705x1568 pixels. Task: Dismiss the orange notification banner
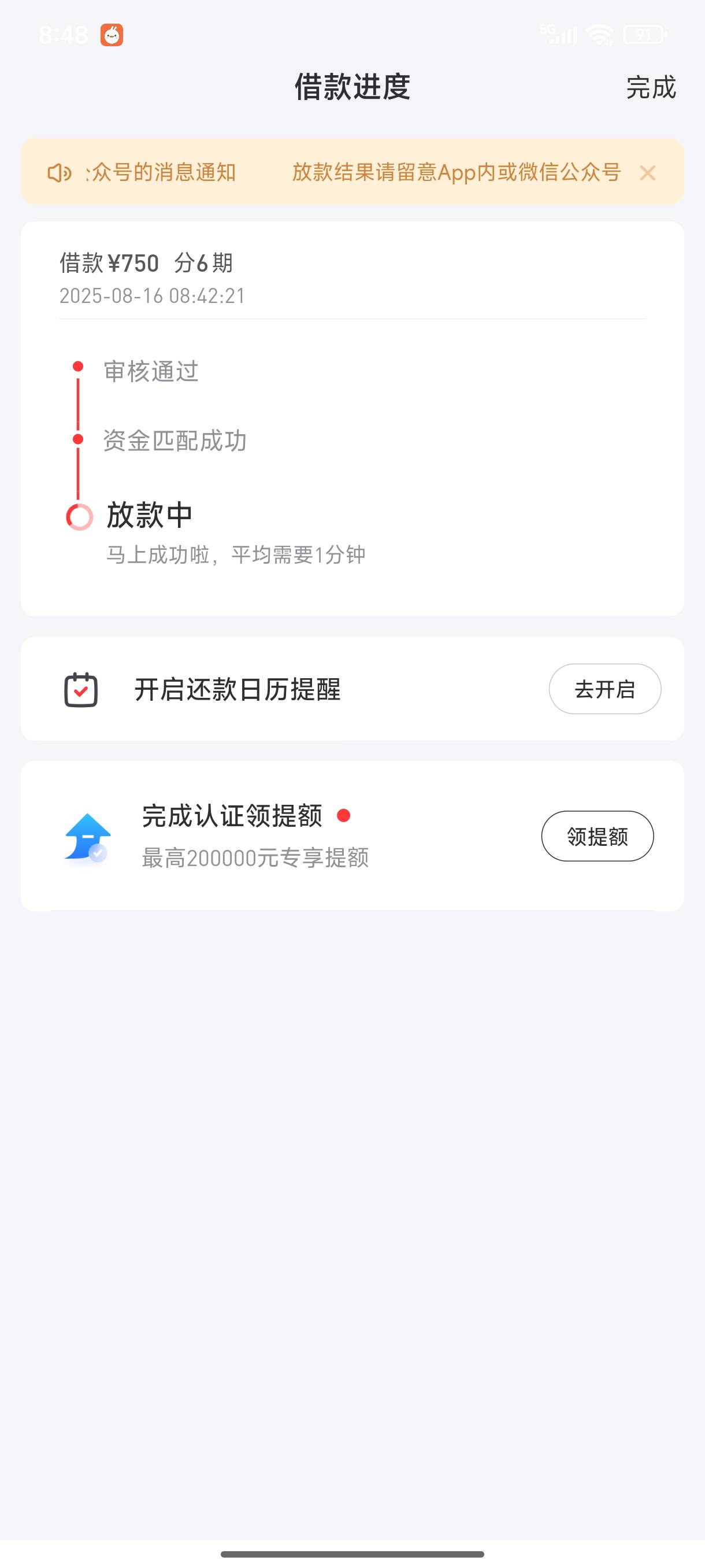click(648, 173)
